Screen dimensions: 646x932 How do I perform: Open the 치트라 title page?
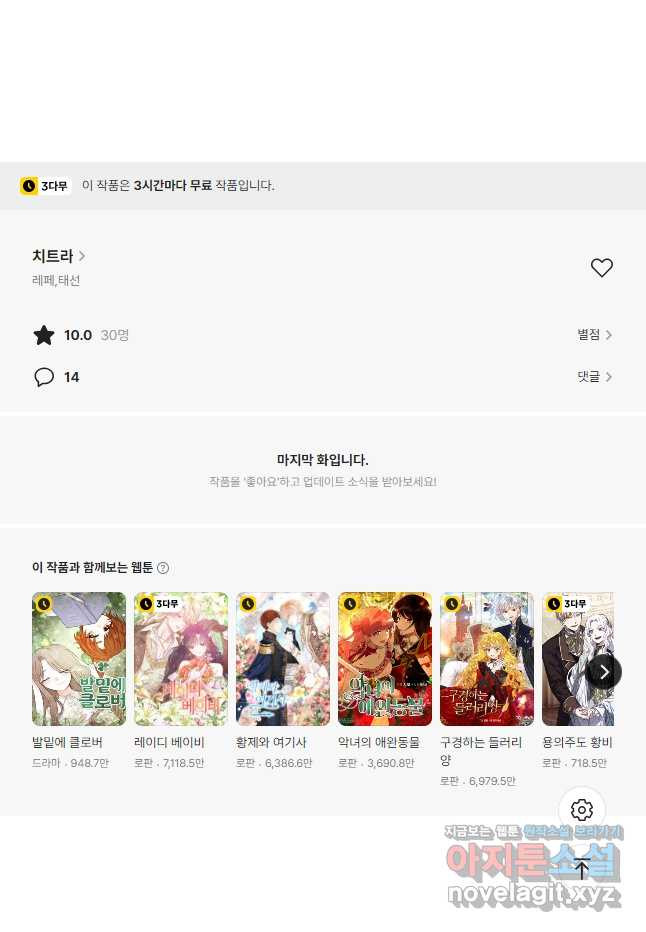coord(58,256)
